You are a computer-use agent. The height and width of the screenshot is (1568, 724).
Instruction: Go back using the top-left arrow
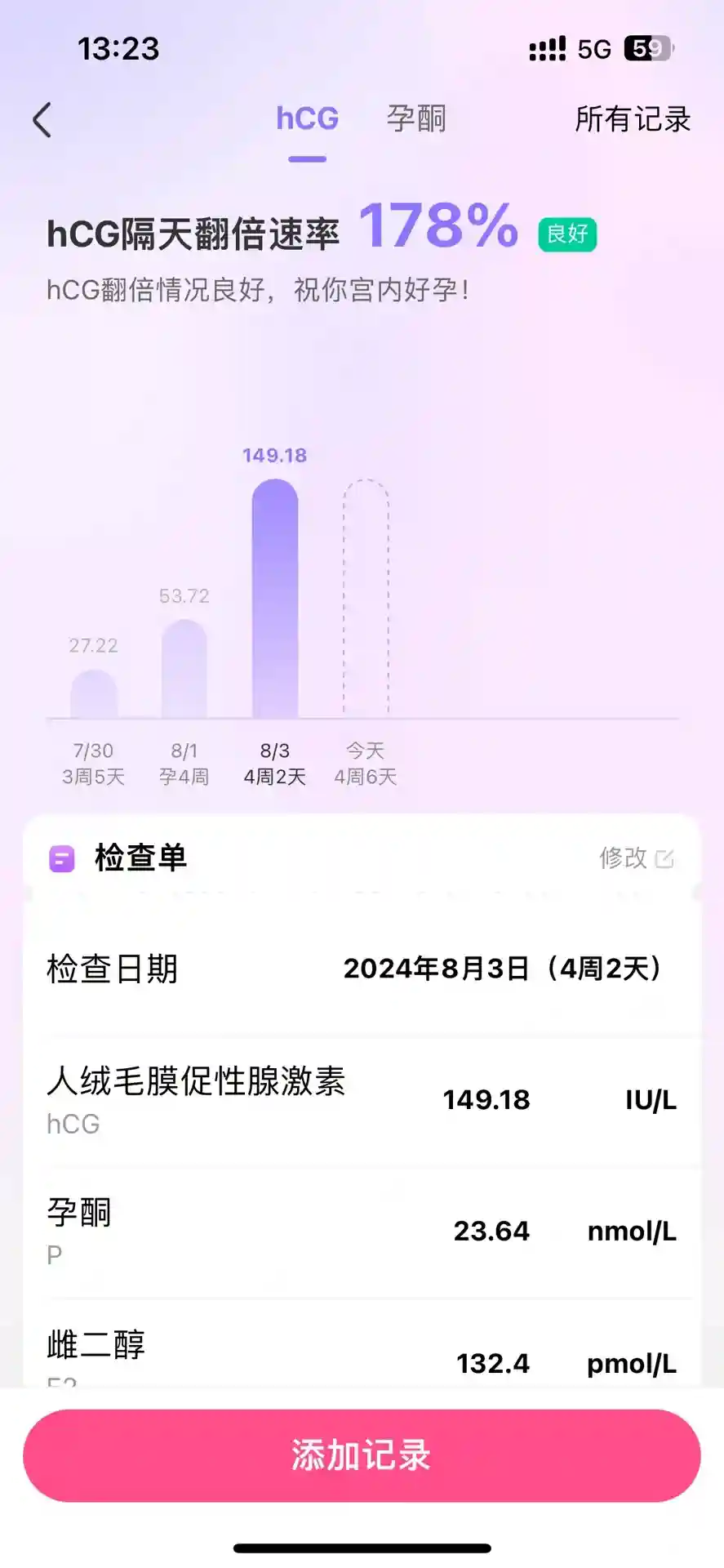pyautogui.click(x=42, y=120)
